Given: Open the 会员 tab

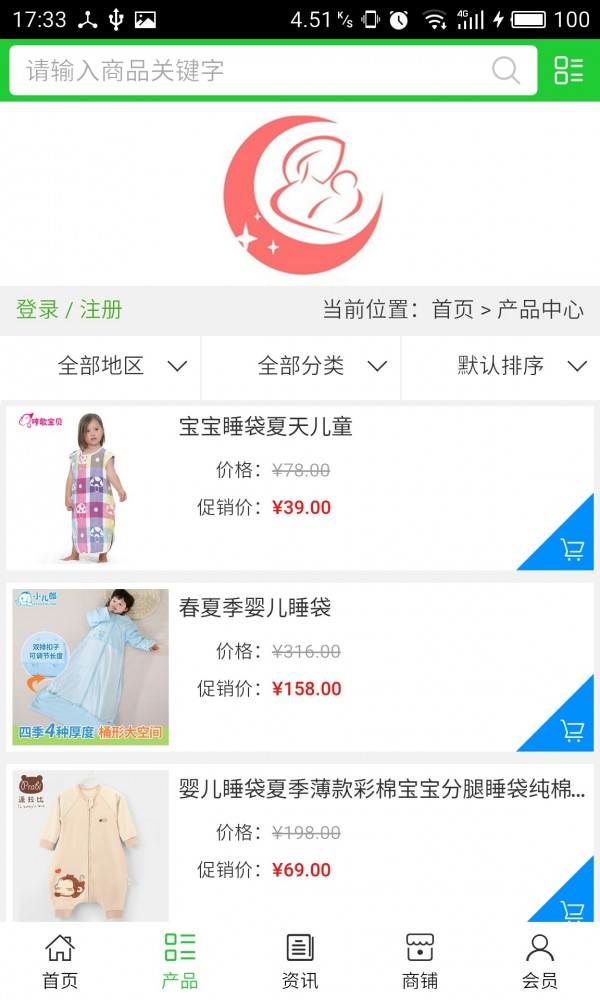Looking at the screenshot, I should click(x=540, y=960).
